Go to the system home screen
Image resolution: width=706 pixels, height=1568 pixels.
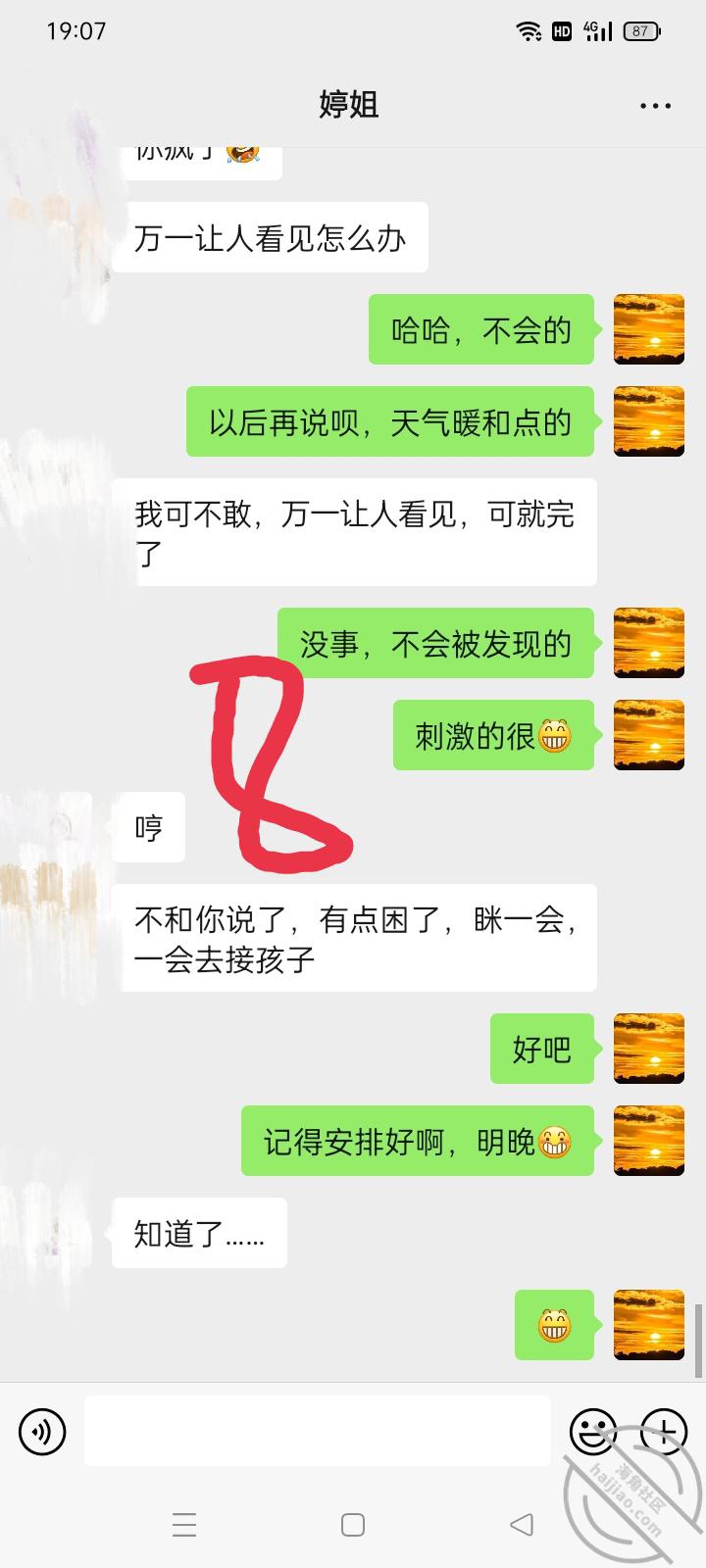click(353, 1524)
